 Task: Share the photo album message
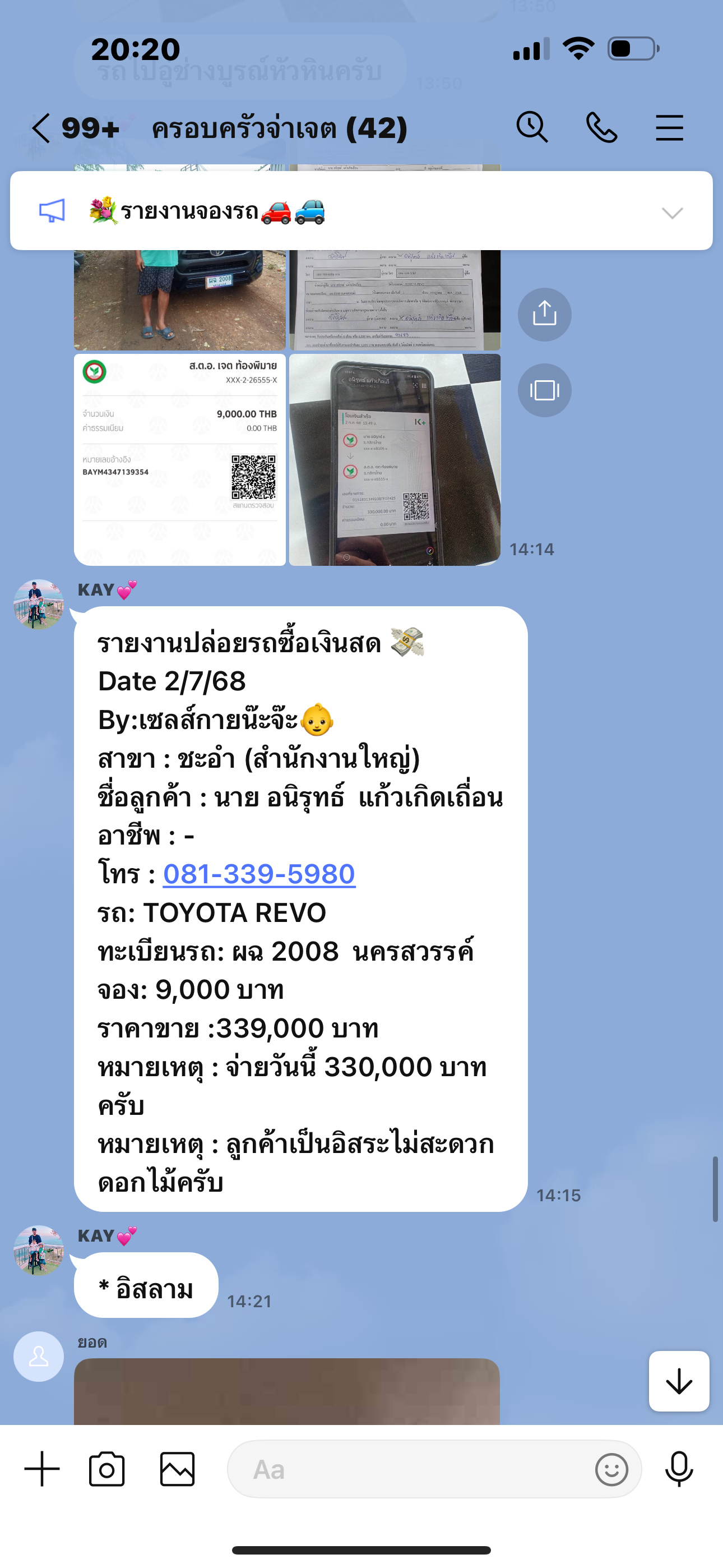(544, 314)
